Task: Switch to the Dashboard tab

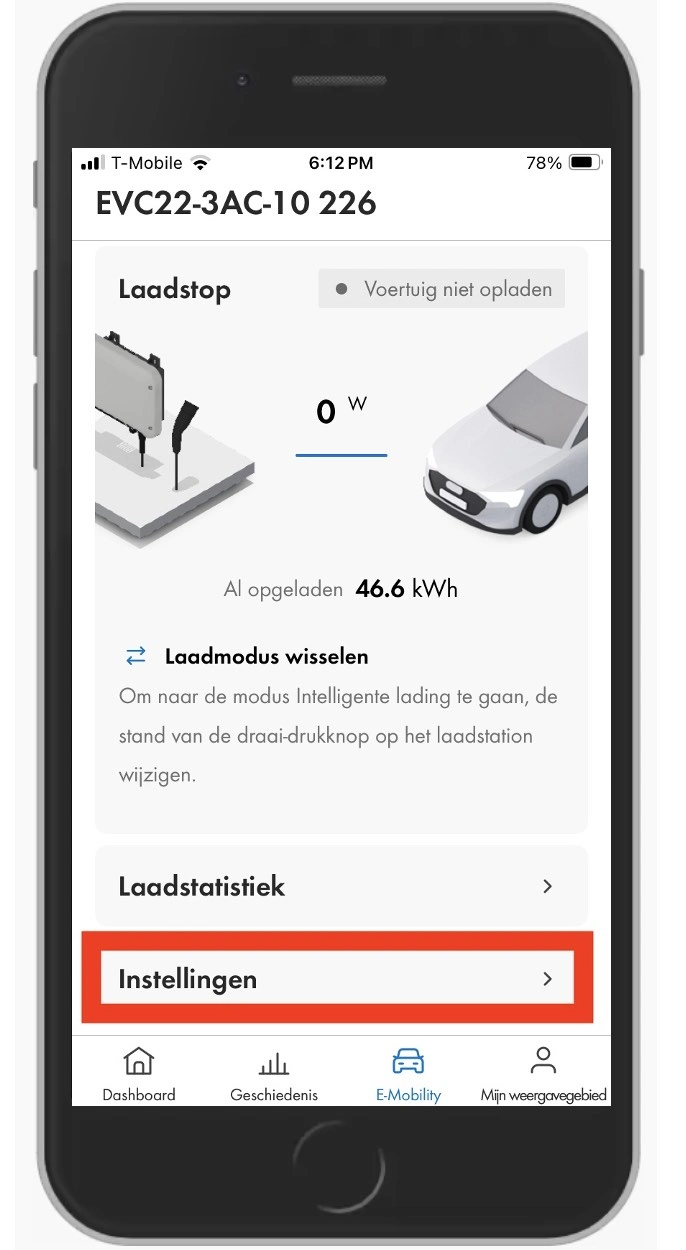Action: (138, 1074)
